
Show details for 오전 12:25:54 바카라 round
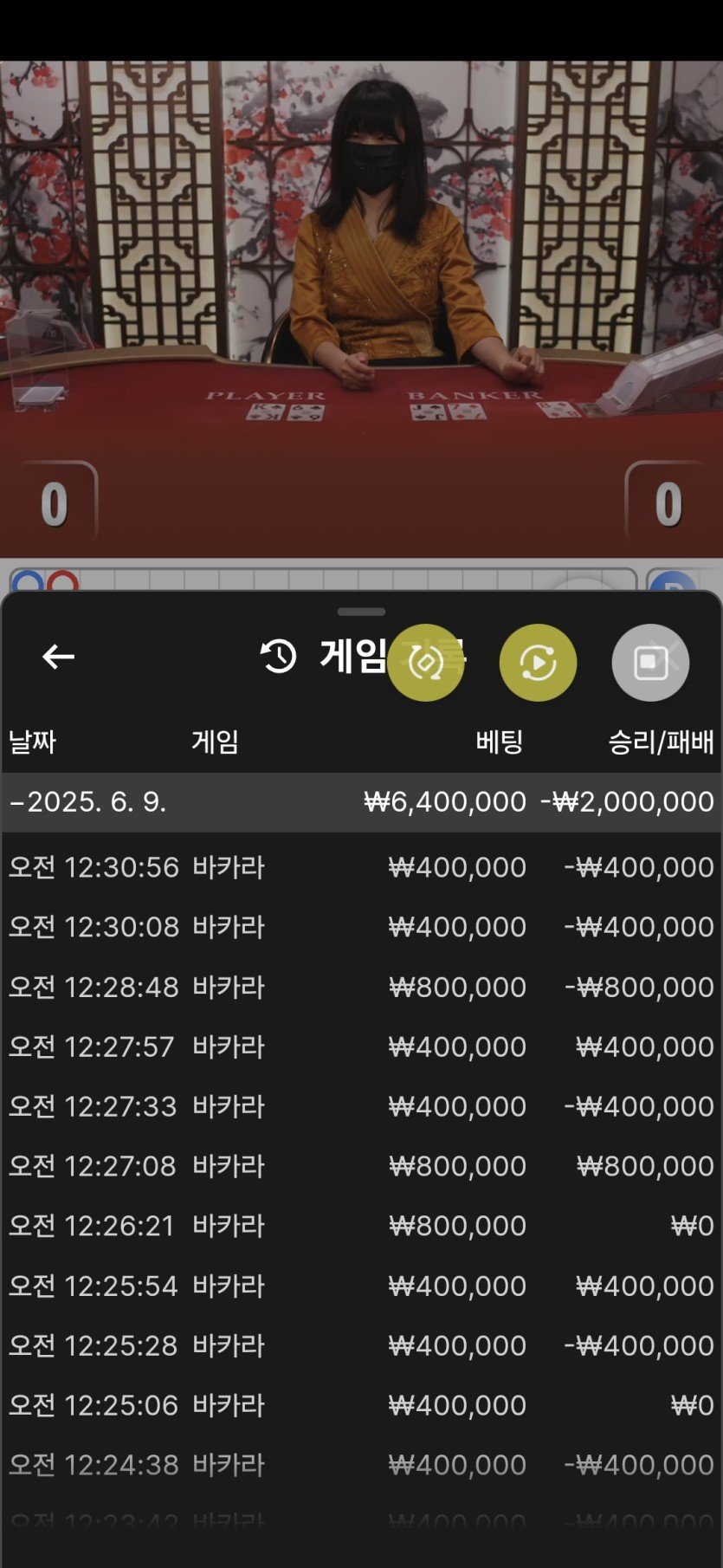(x=360, y=1286)
